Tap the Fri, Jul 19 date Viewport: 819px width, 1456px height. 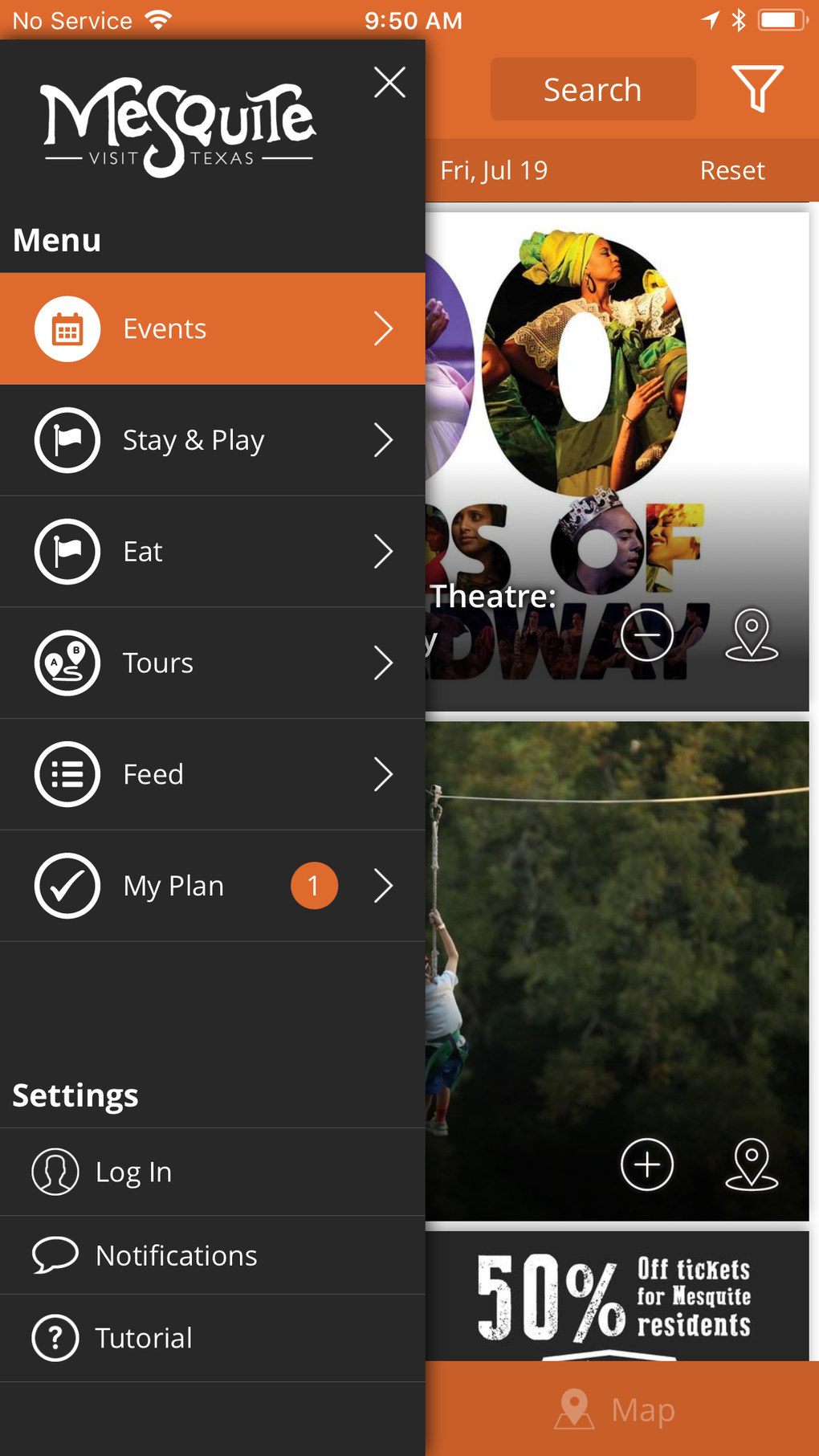(x=494, y=170)
